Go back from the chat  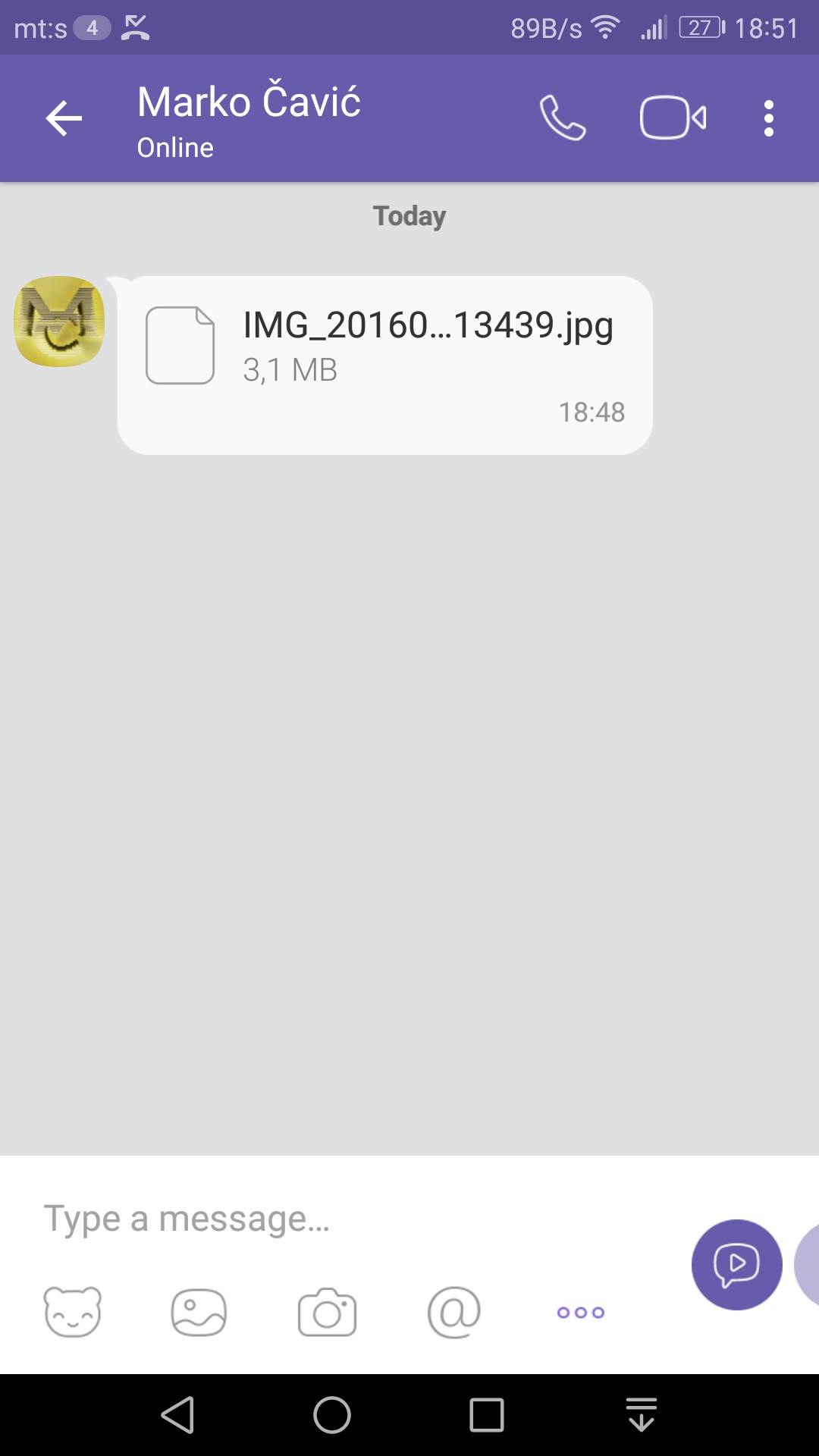point(64,119)
